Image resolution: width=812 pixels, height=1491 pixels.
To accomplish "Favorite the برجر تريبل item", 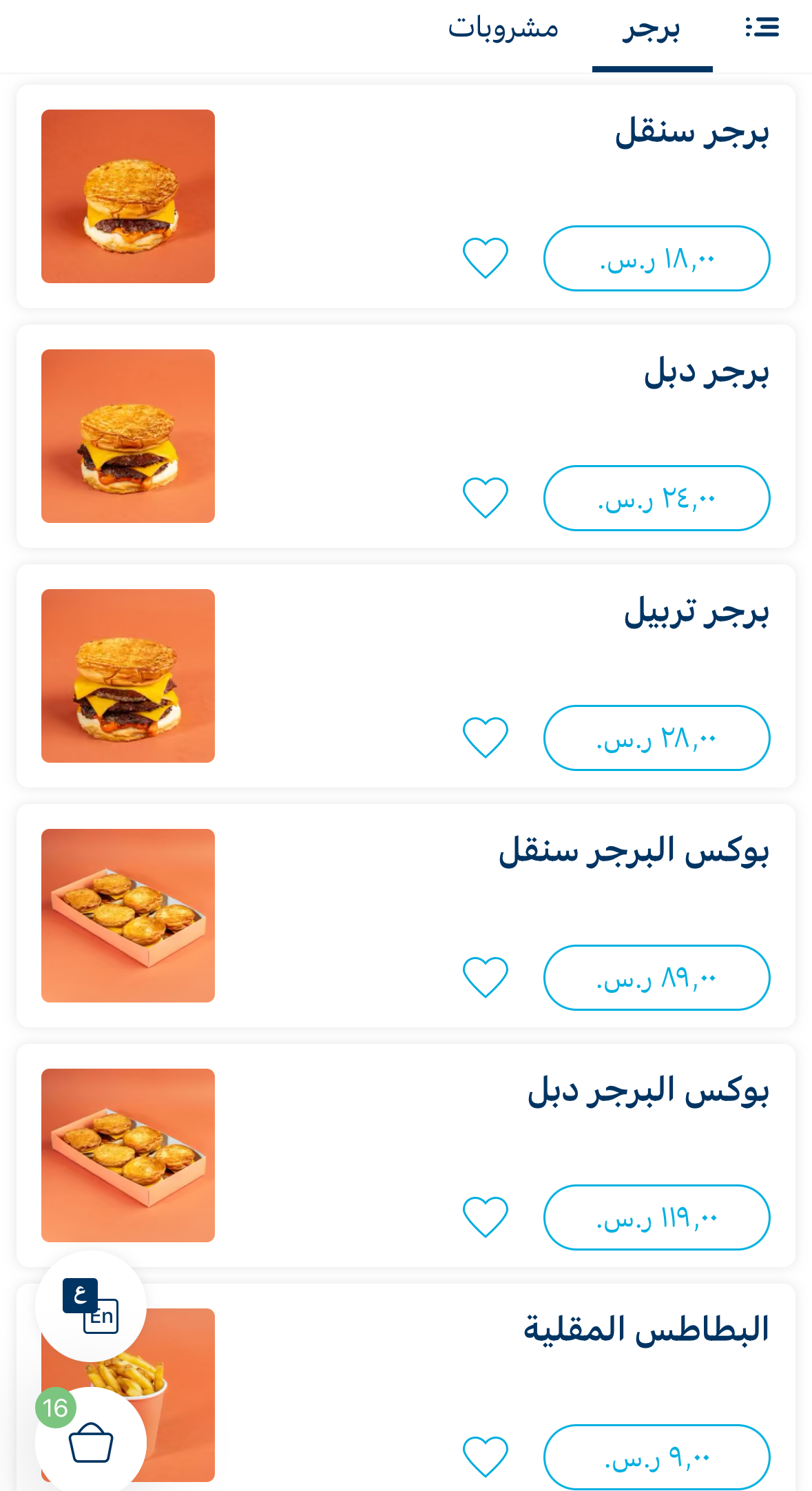I will point(485,737).
